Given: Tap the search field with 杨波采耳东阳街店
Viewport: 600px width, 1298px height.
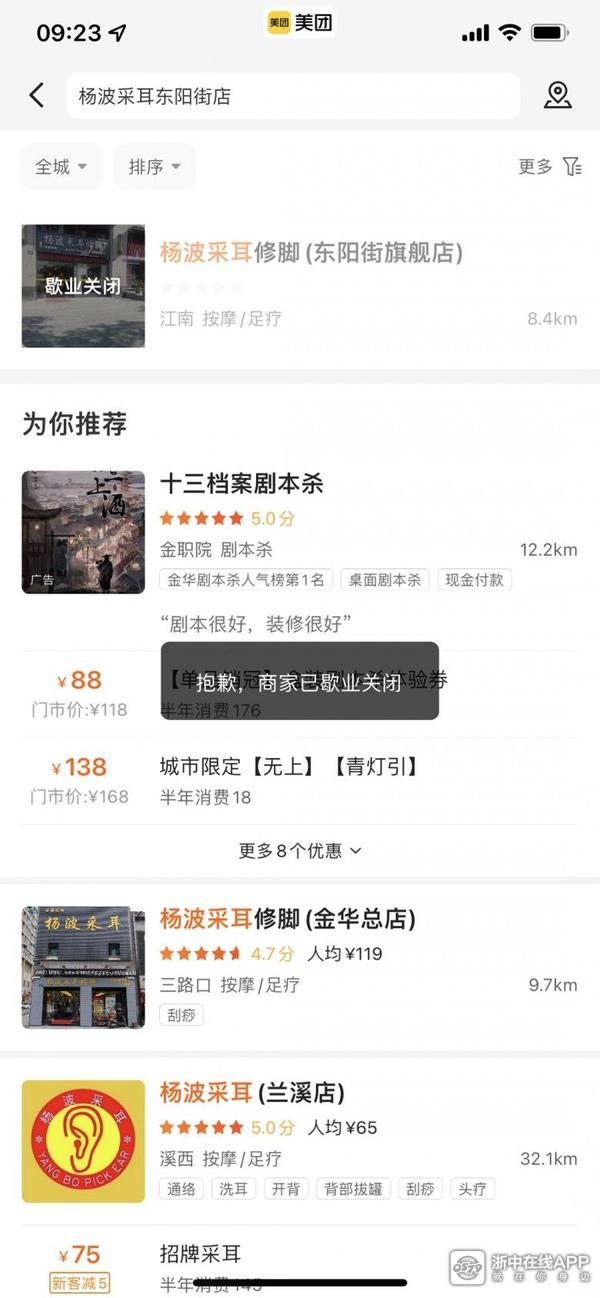Looking at the screenshot, I should point(292,96).
